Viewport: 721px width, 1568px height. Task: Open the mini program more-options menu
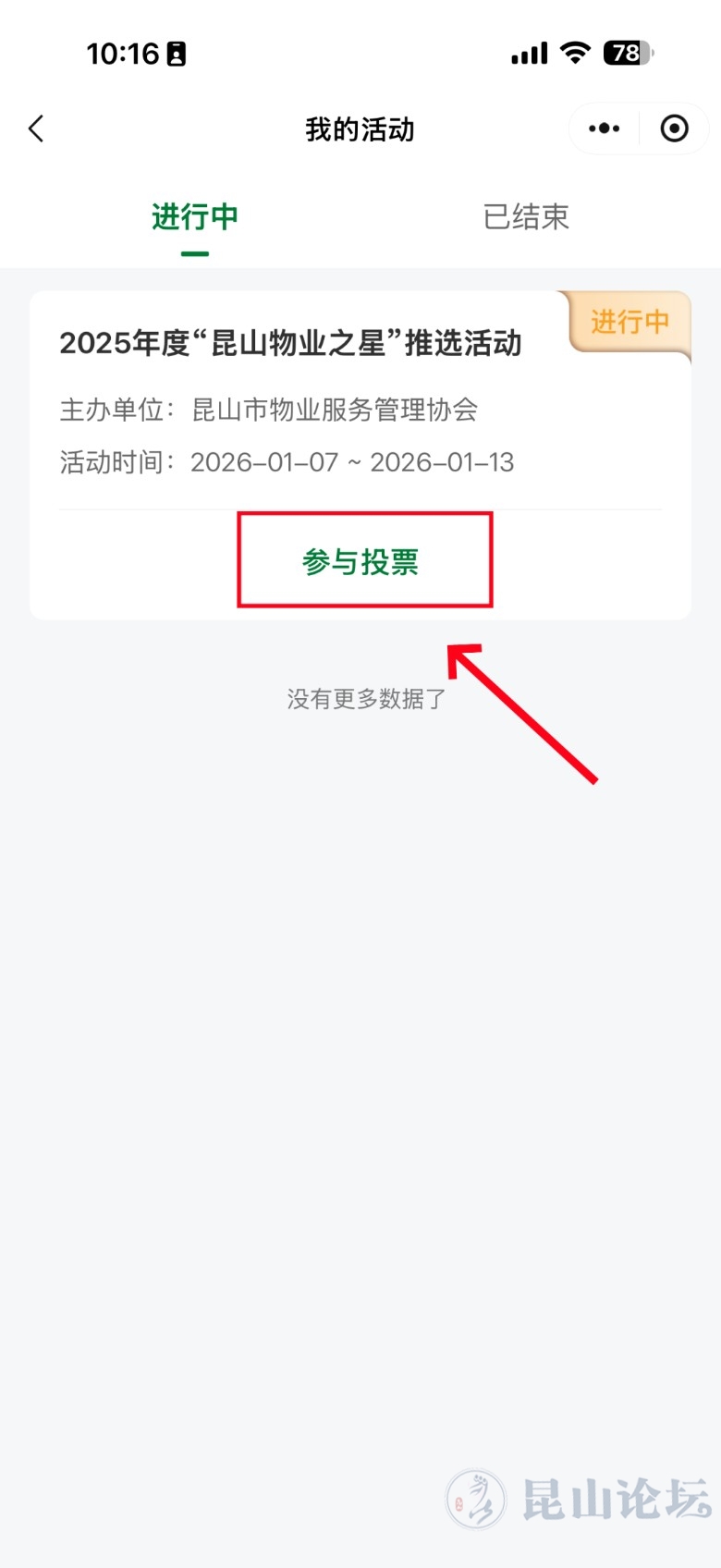(x=605, y=129)
